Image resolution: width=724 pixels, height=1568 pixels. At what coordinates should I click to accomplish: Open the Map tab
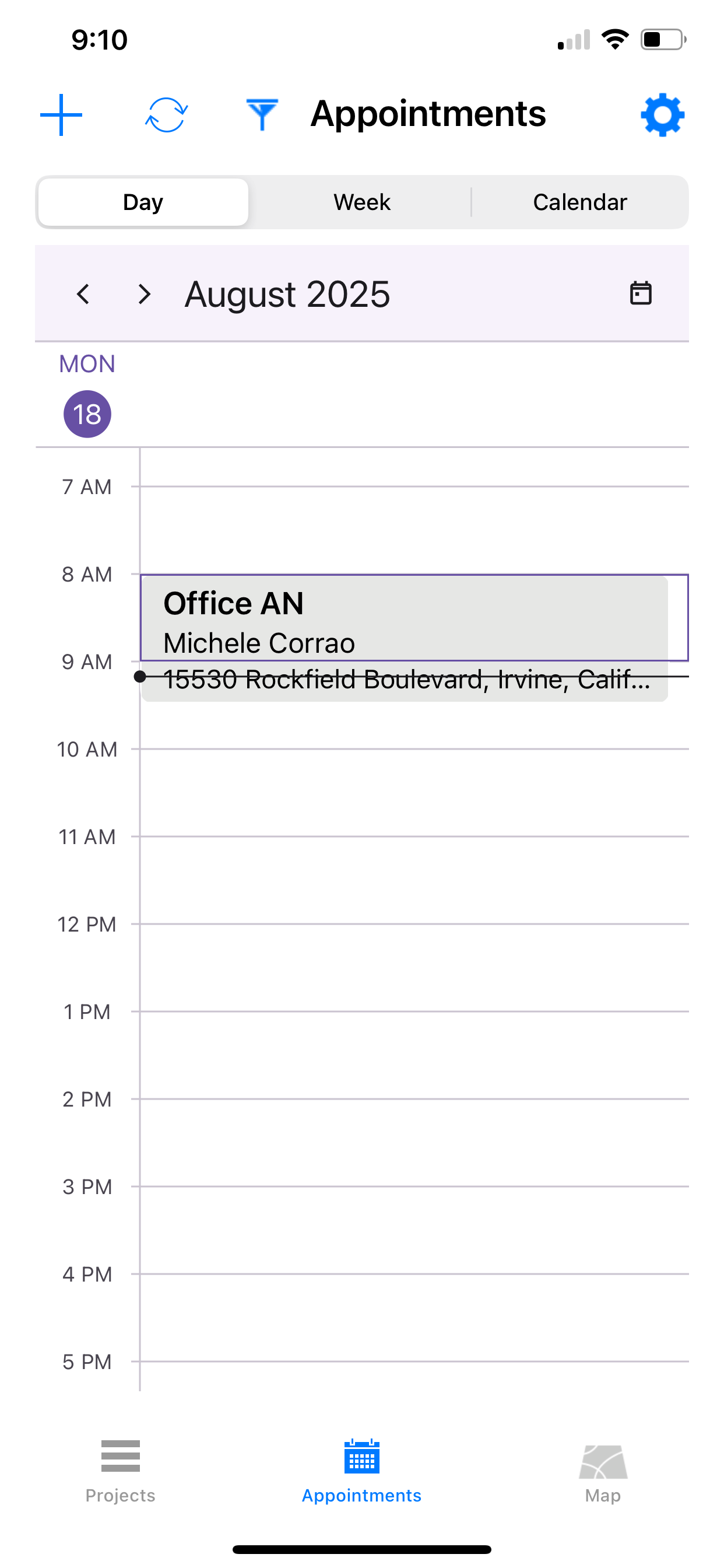pos(602,1469)
